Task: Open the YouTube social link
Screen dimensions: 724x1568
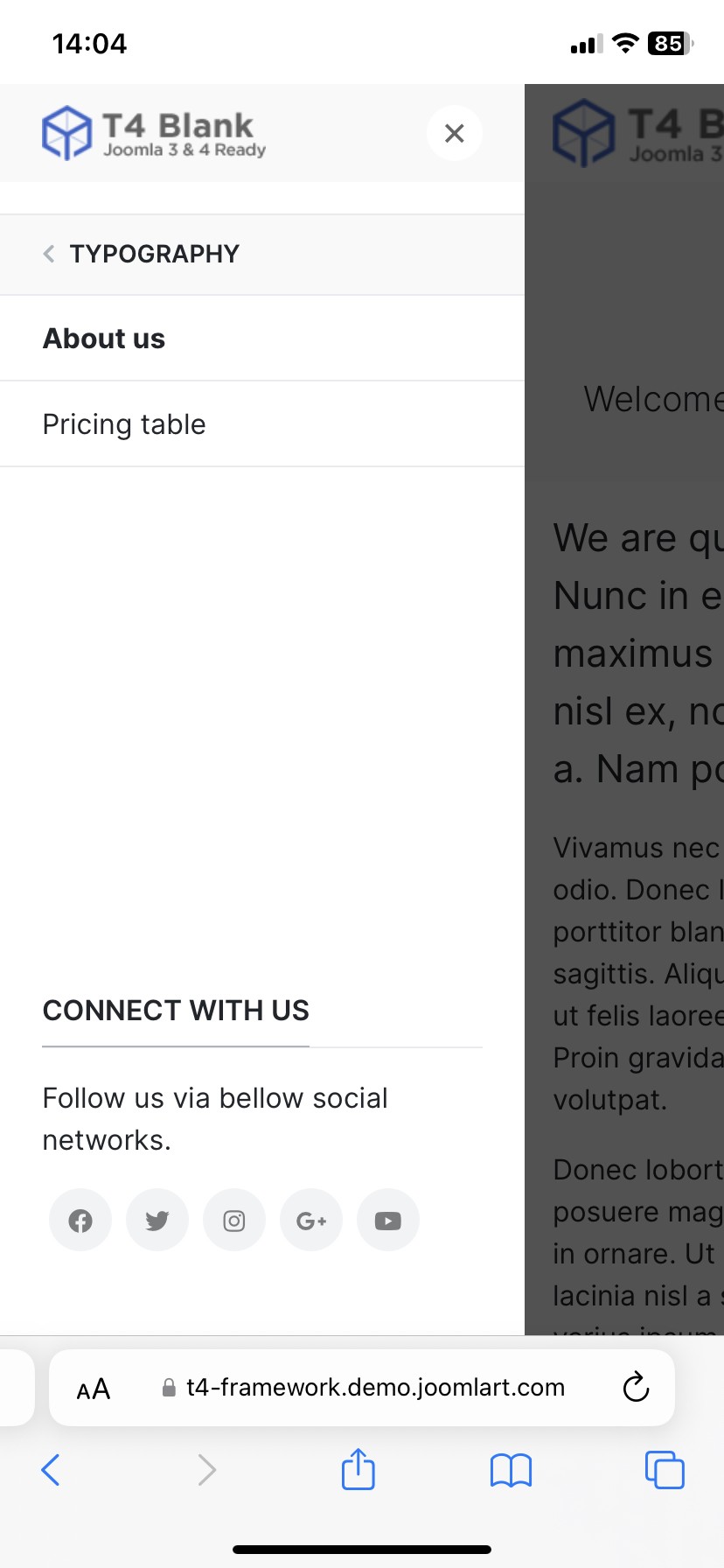Action: (388, 1220)
